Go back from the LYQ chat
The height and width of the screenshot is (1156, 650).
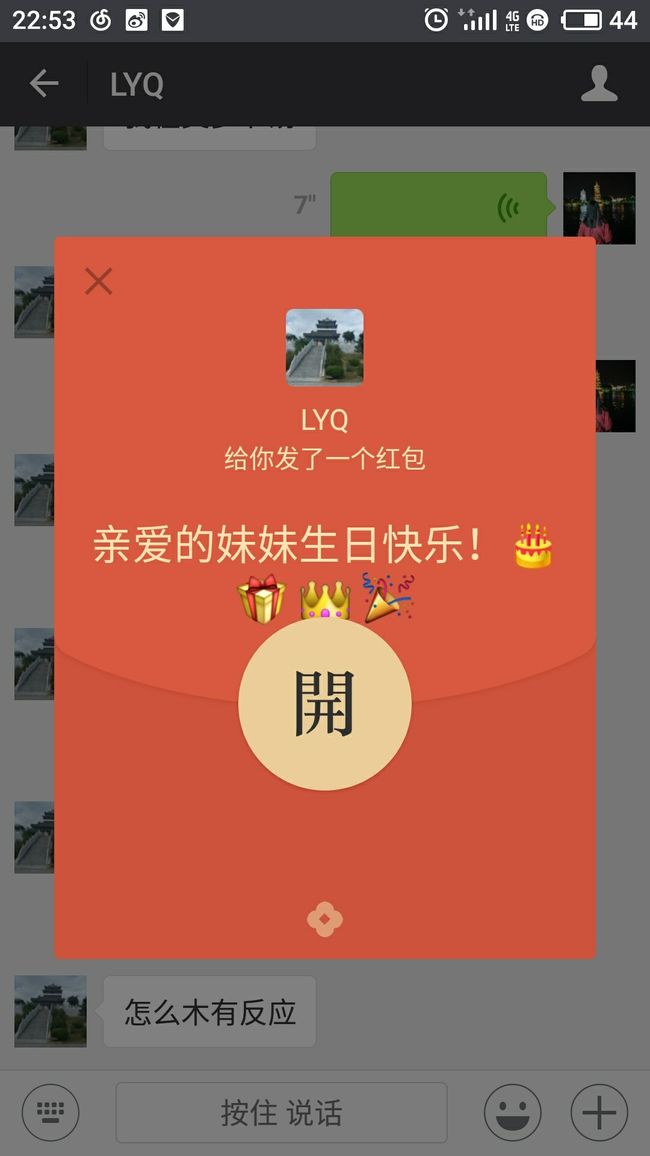43,83
